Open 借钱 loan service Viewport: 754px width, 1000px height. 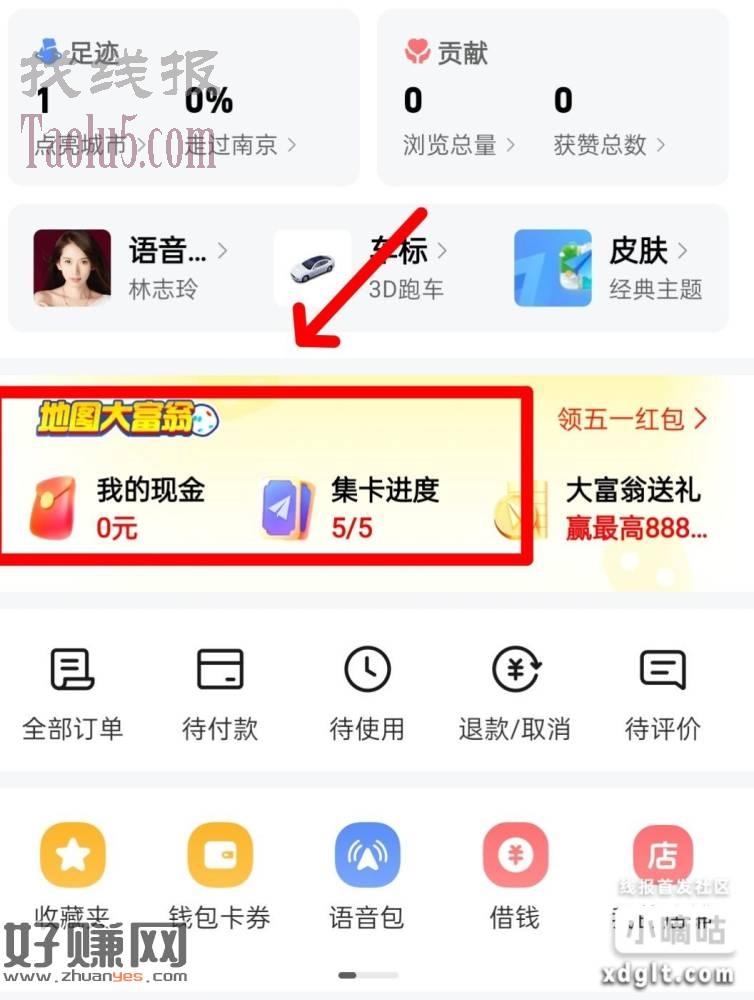[515, 878]
